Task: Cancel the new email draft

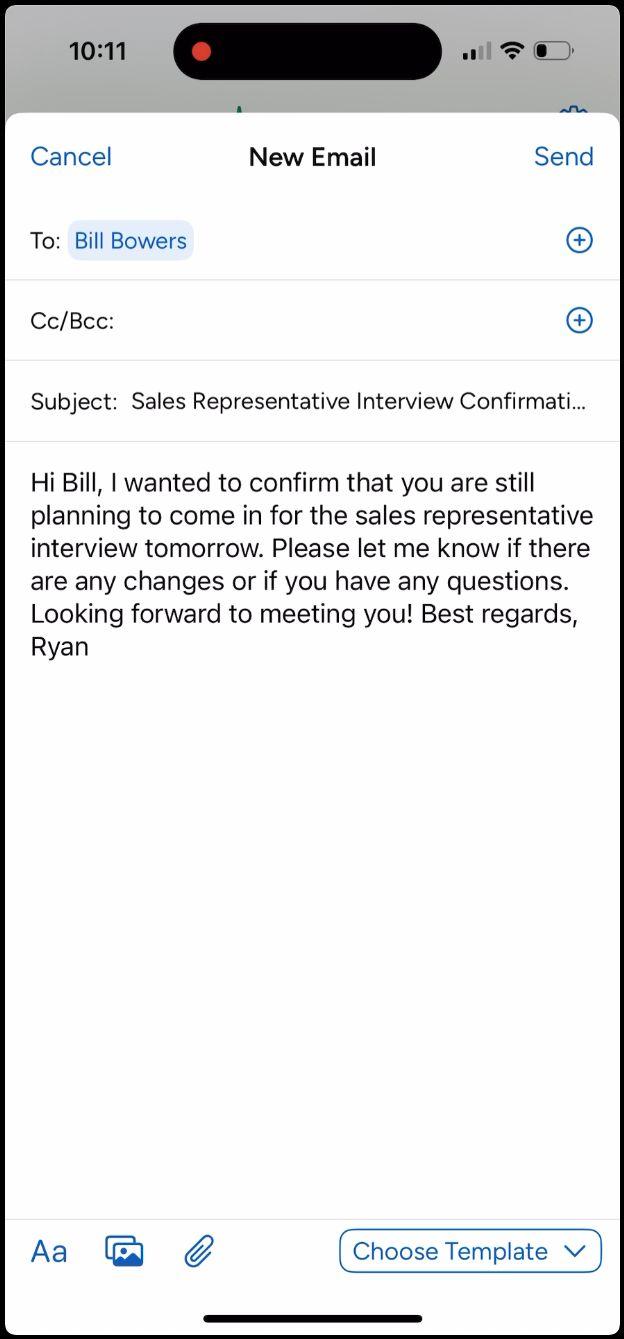Action: click(71, 157)
